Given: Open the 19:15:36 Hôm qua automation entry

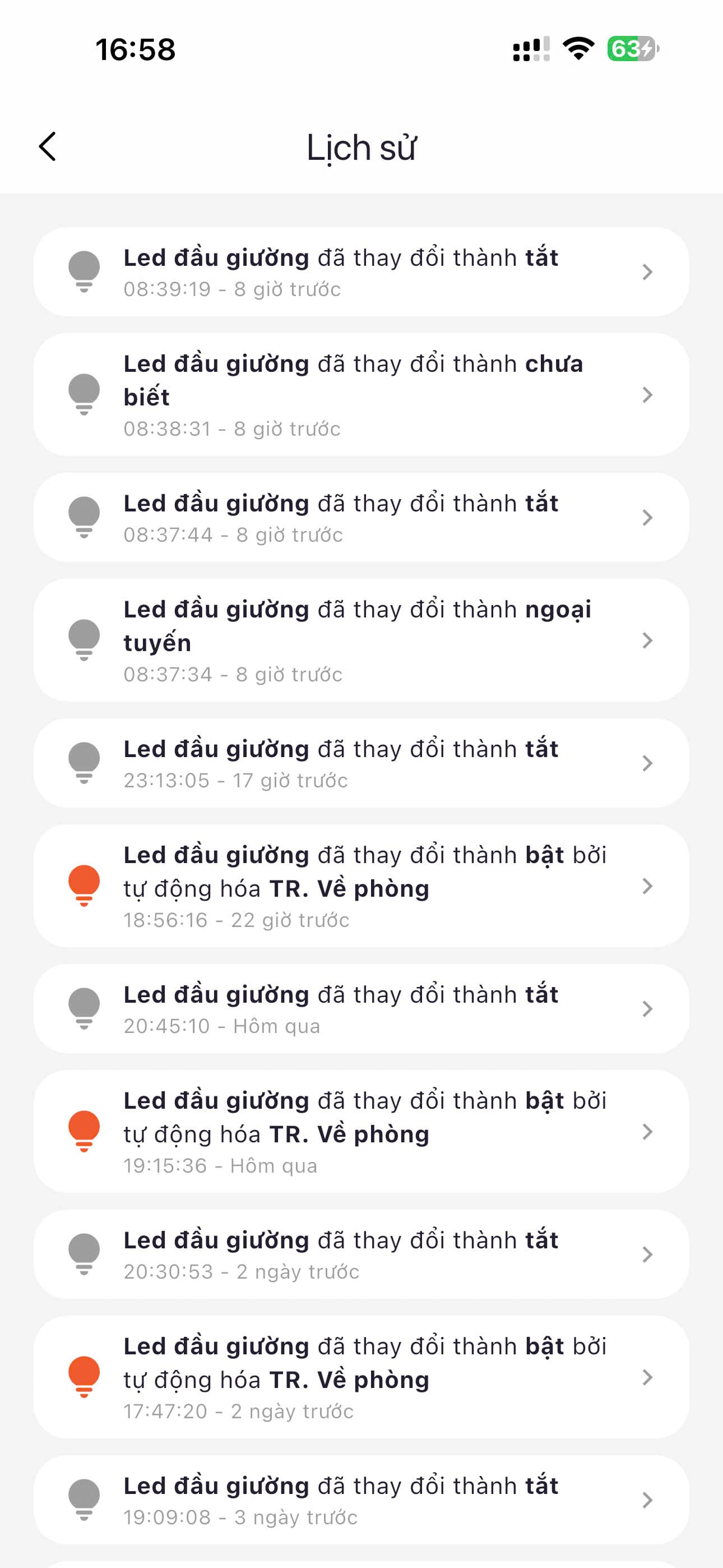Looking at the screenshot, I should tap(361, 1132).
